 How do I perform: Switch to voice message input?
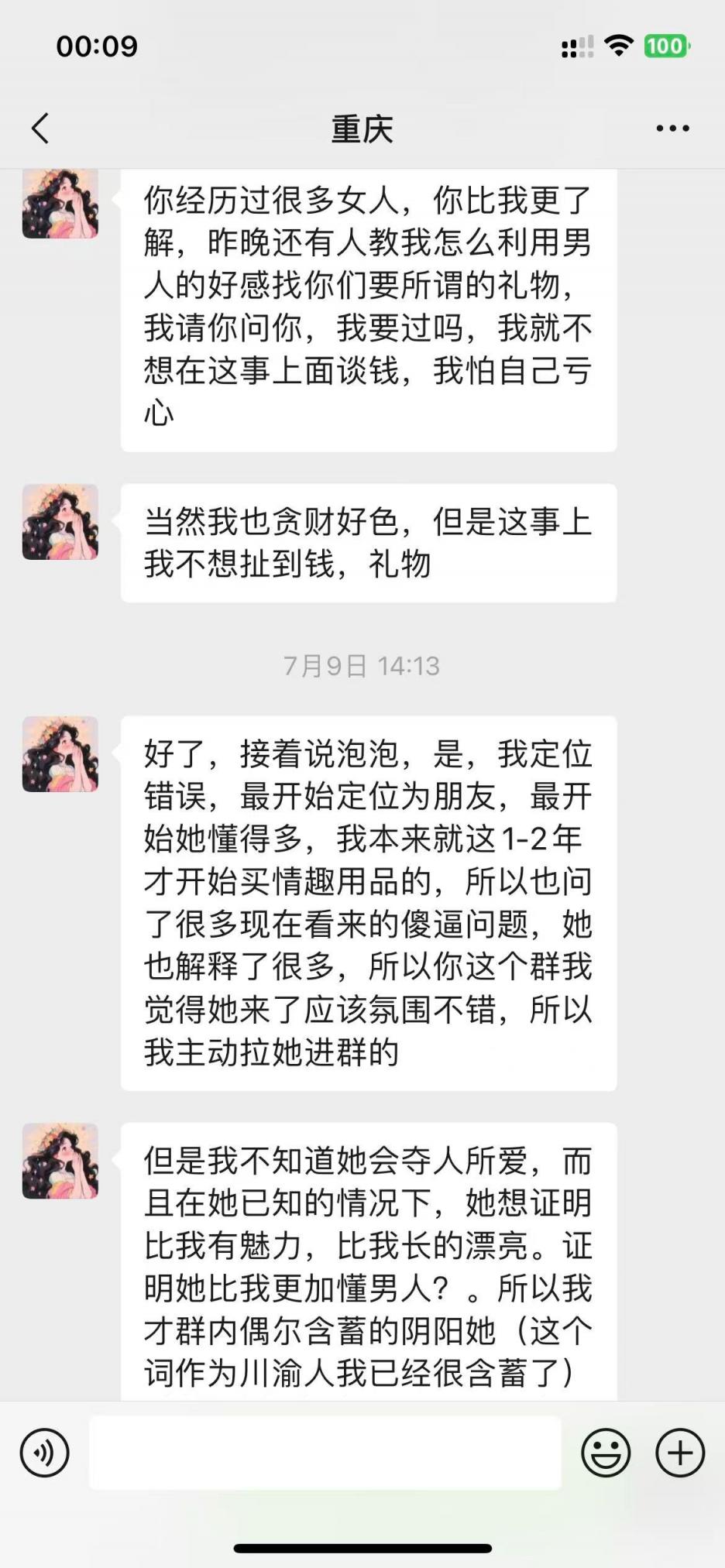45,1453
